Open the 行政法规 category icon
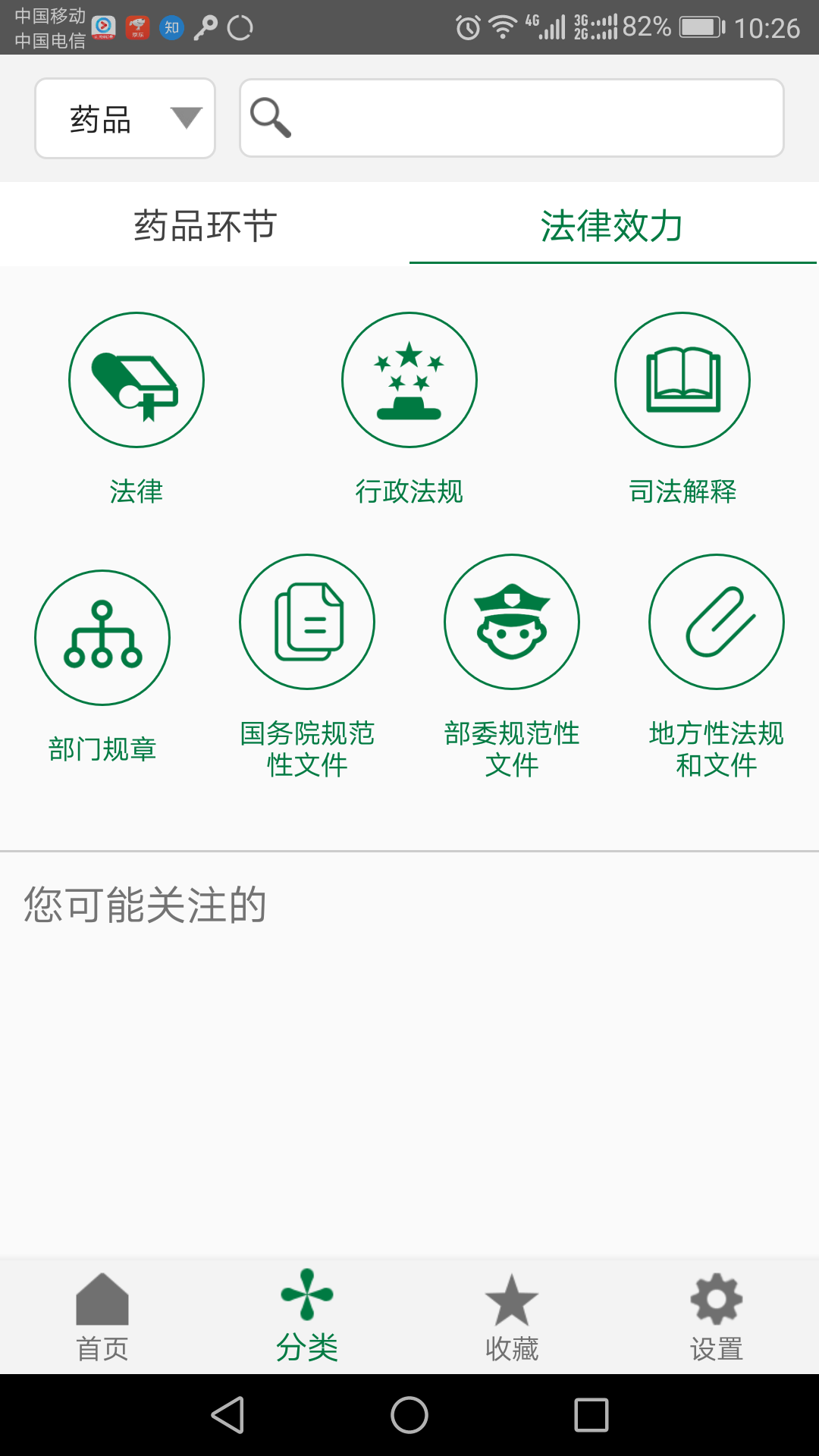This screenshot has width=819, height=1456. point(409,379)
